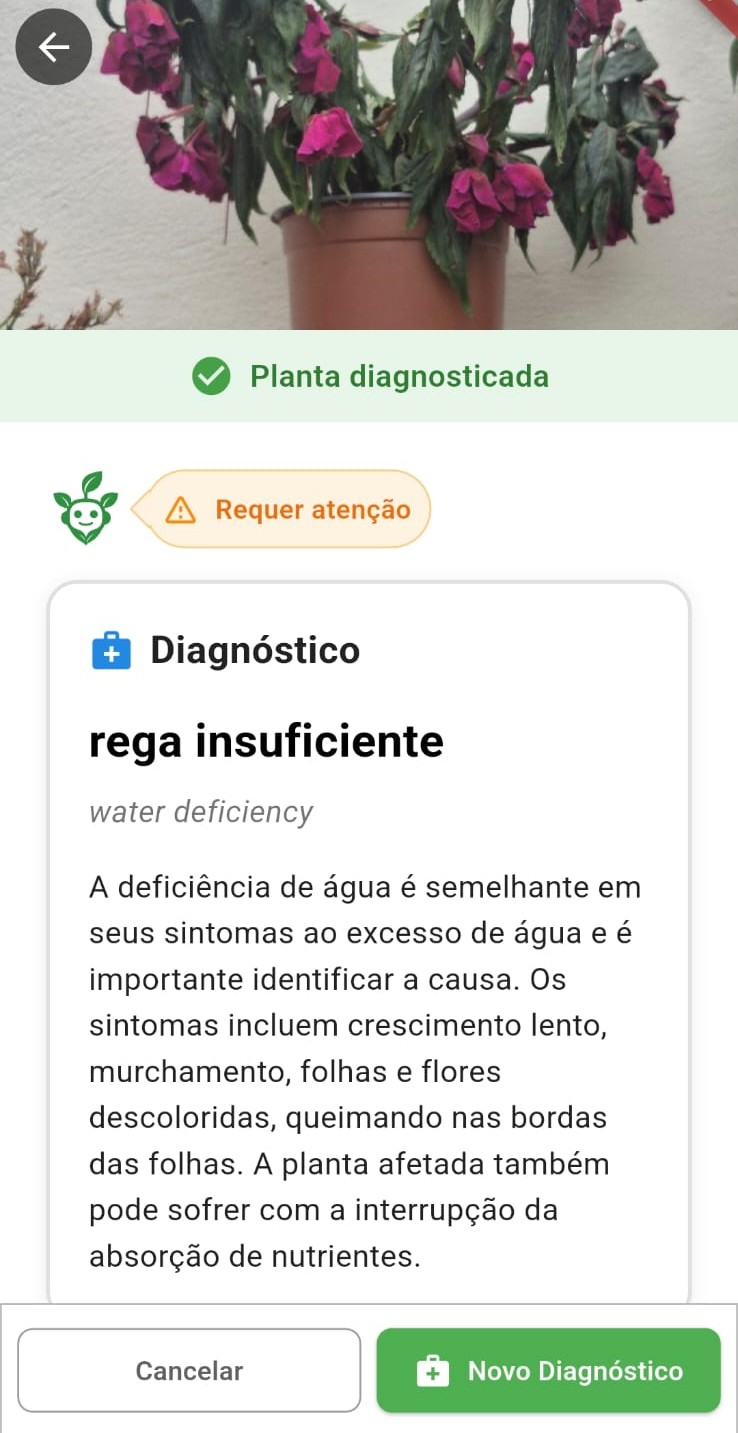Tap the back arrow on the plant photo
The image size is (738, 1433).
53,46
